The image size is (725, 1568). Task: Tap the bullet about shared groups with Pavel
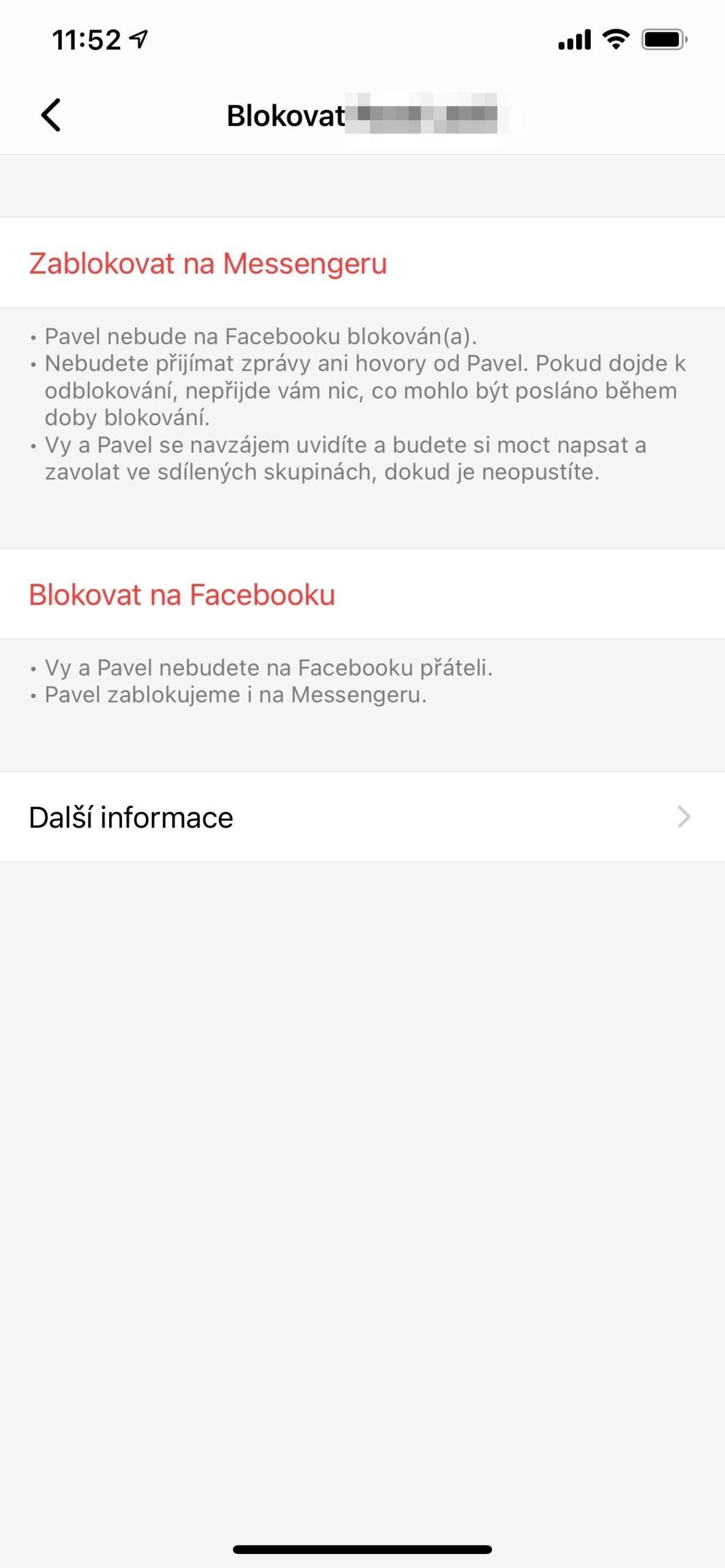[x=343, y=458]
